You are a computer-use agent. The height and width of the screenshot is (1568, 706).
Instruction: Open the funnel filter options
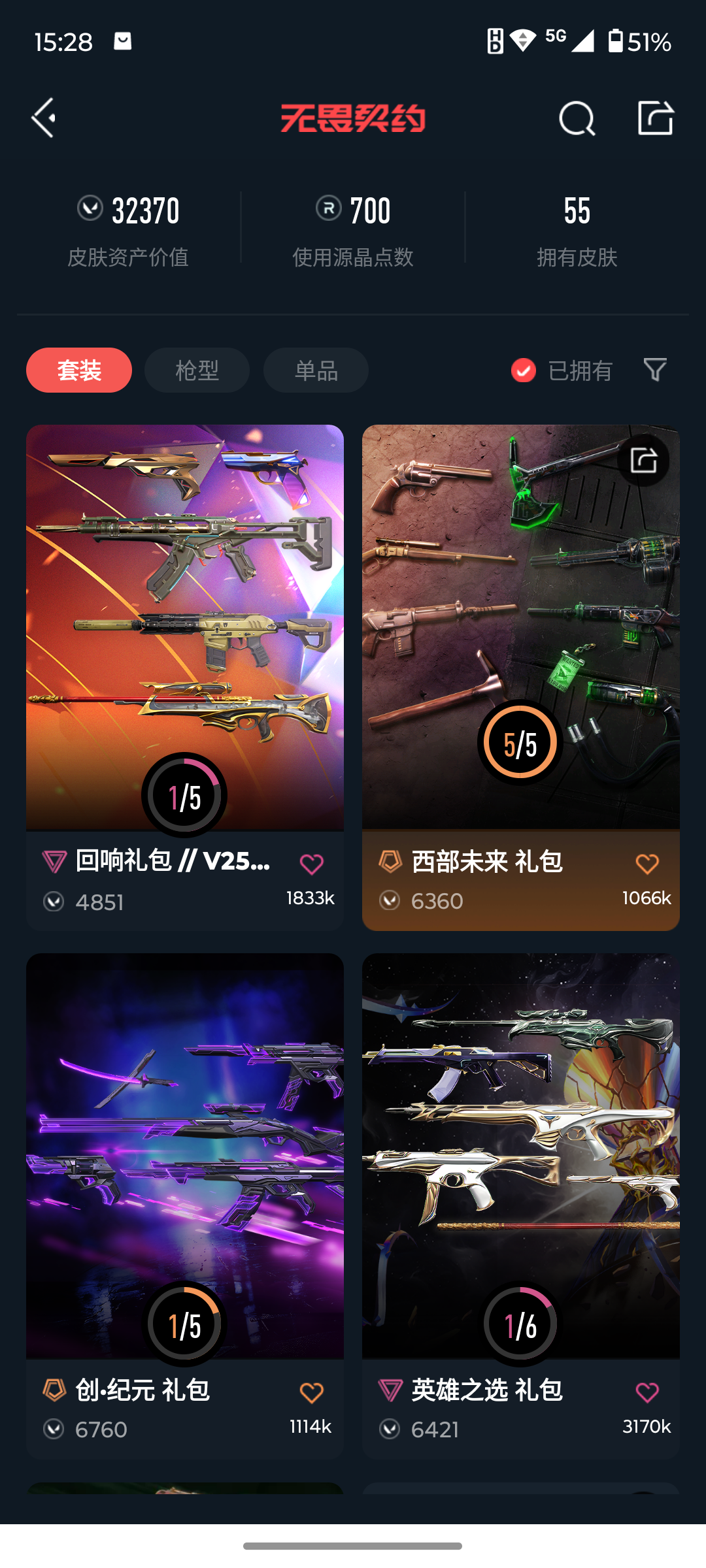[655, 370]
